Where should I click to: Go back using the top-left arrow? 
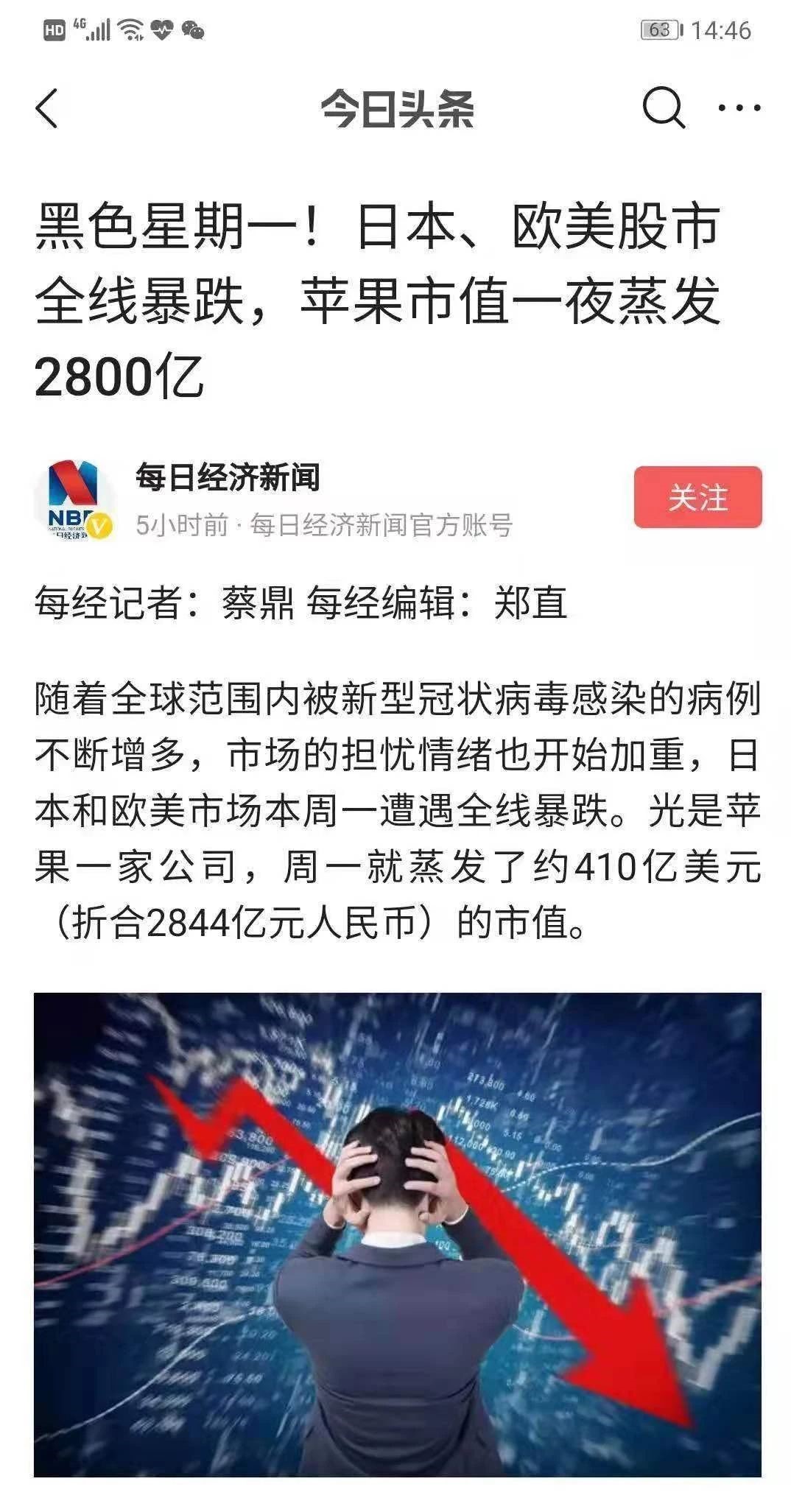[x=47, y=109]
